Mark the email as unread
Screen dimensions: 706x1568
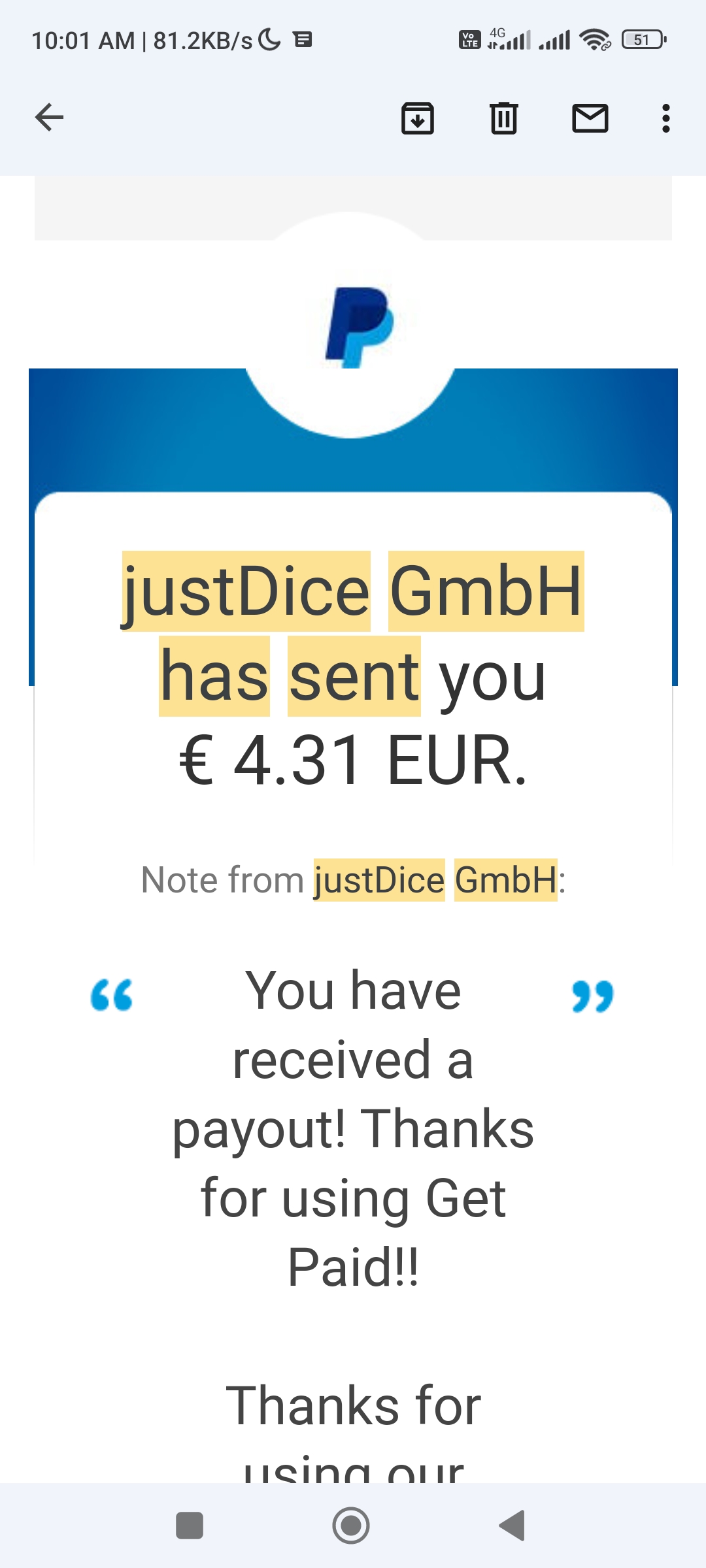590,118
